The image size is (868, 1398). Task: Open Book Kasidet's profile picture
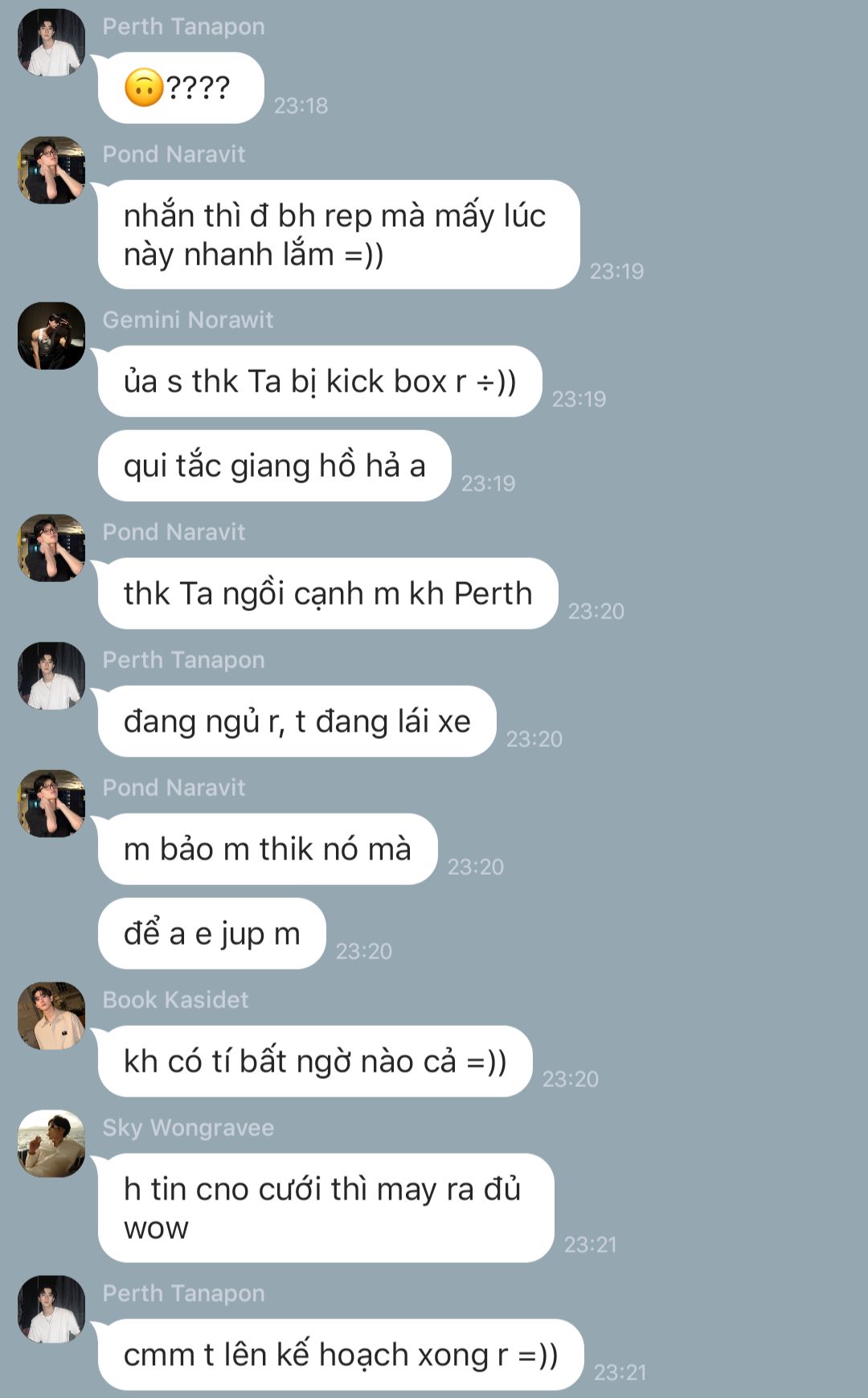click(x=51, y=1016)
